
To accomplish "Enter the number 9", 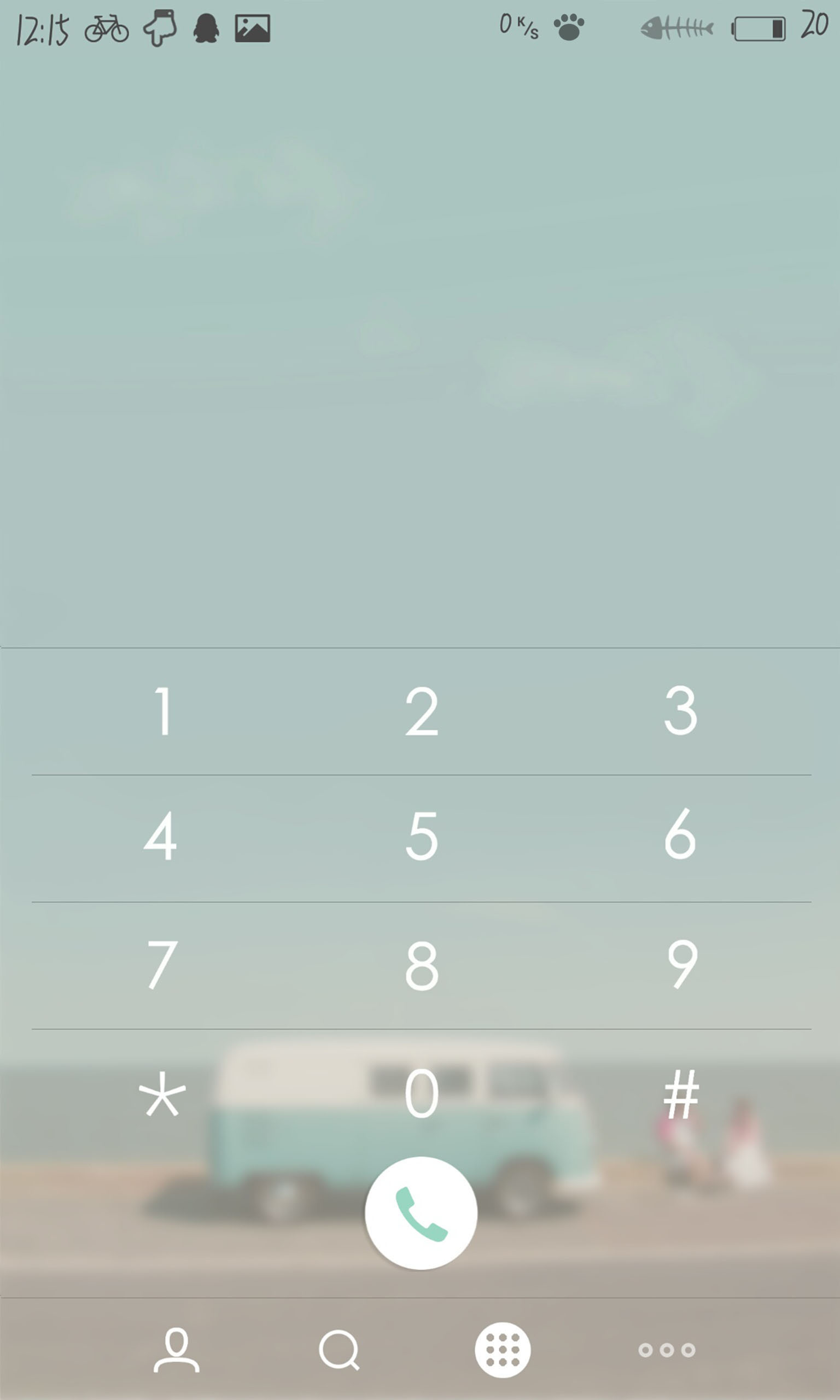I will coord(682,964).
